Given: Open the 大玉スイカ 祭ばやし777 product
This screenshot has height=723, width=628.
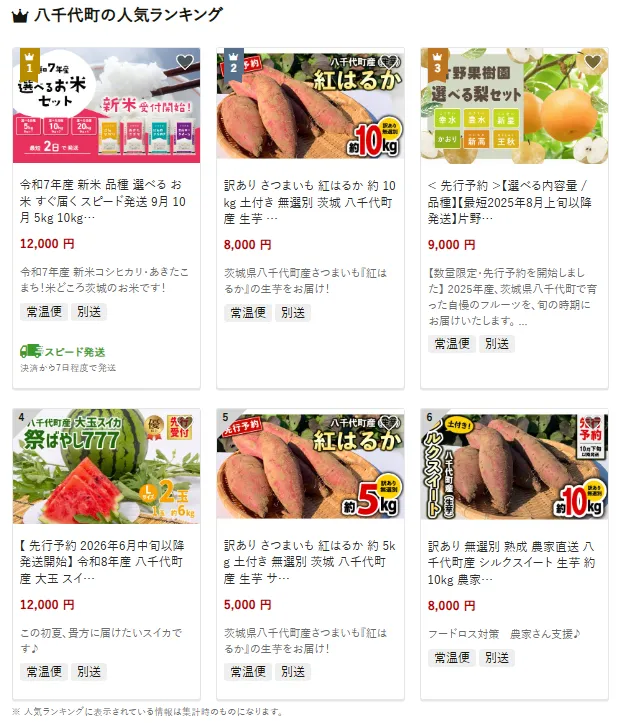Looking at the screenshot, I should coord(106,560).
